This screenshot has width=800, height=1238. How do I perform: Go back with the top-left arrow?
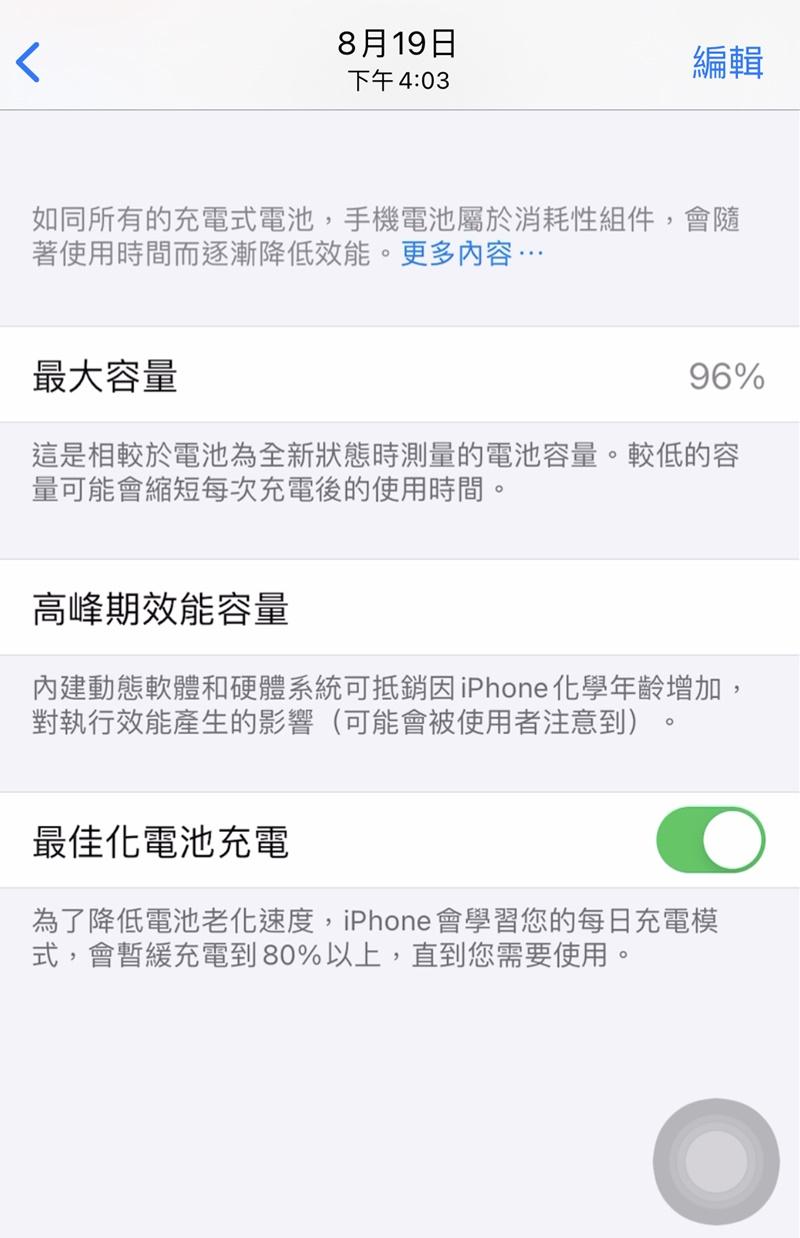coord(28,62)
